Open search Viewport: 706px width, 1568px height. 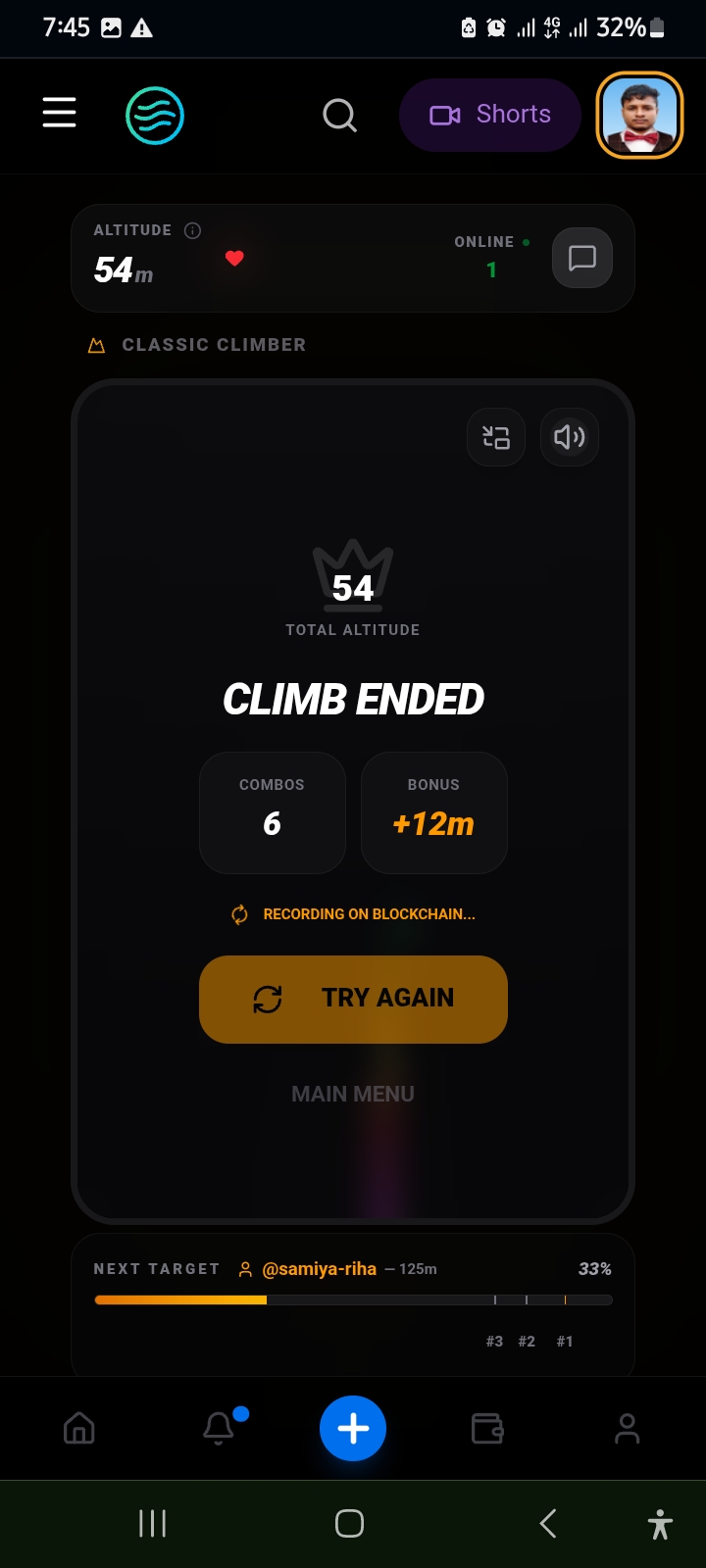pyautogui.click(x=339, y=116)
